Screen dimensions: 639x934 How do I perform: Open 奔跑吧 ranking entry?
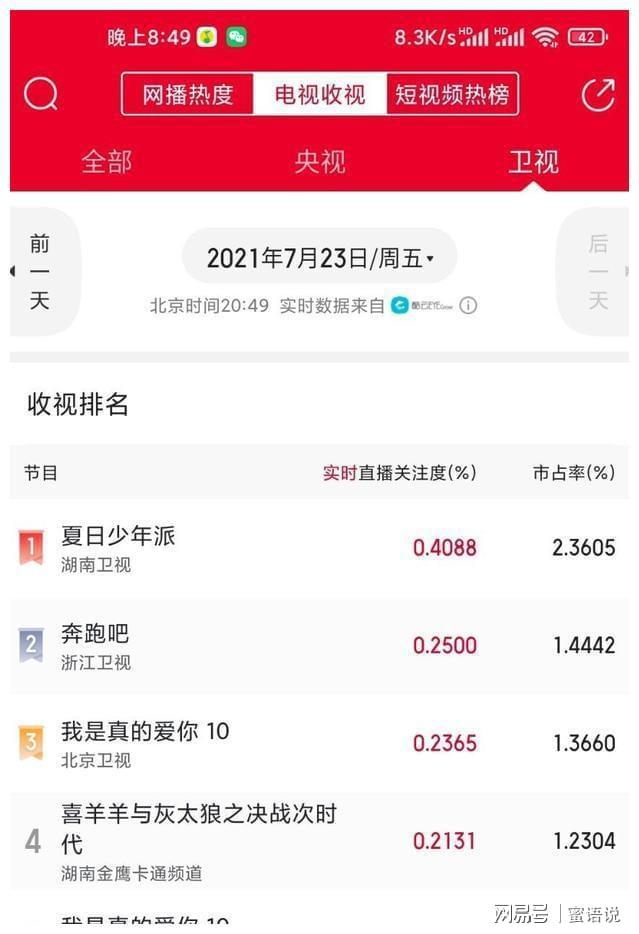[x=95, y=634]
